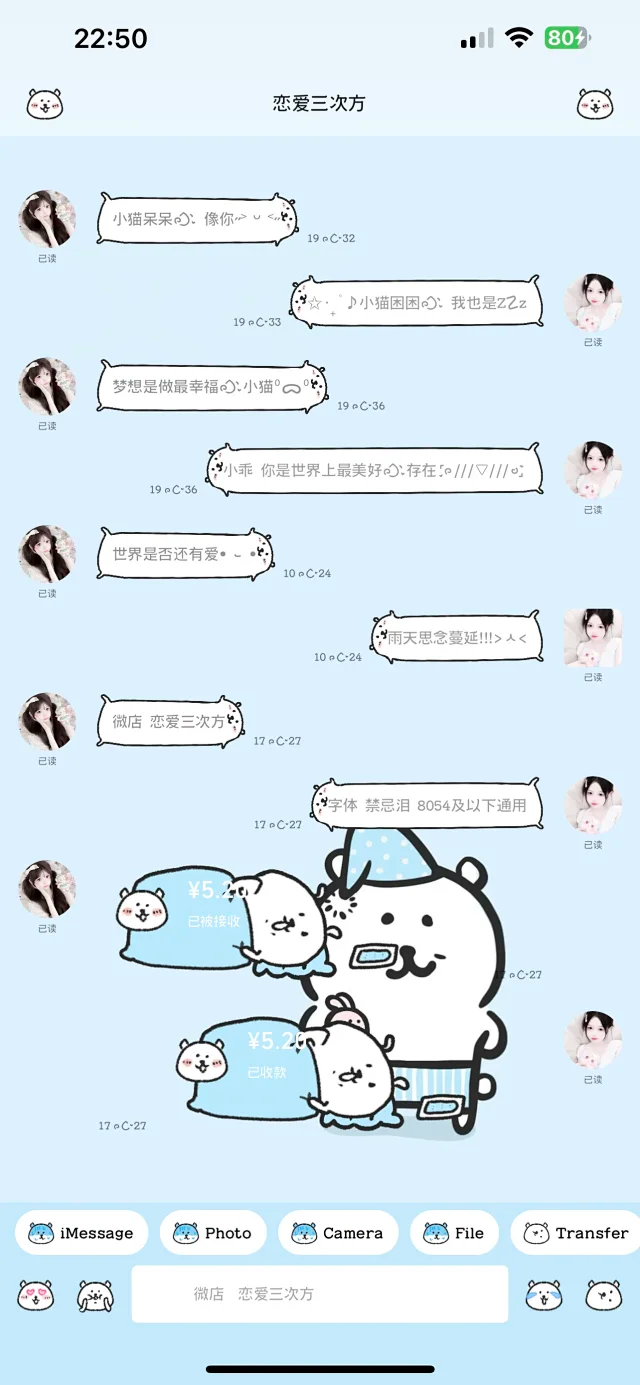
Task: Start a Transfer
Action: click(578, 1233)
